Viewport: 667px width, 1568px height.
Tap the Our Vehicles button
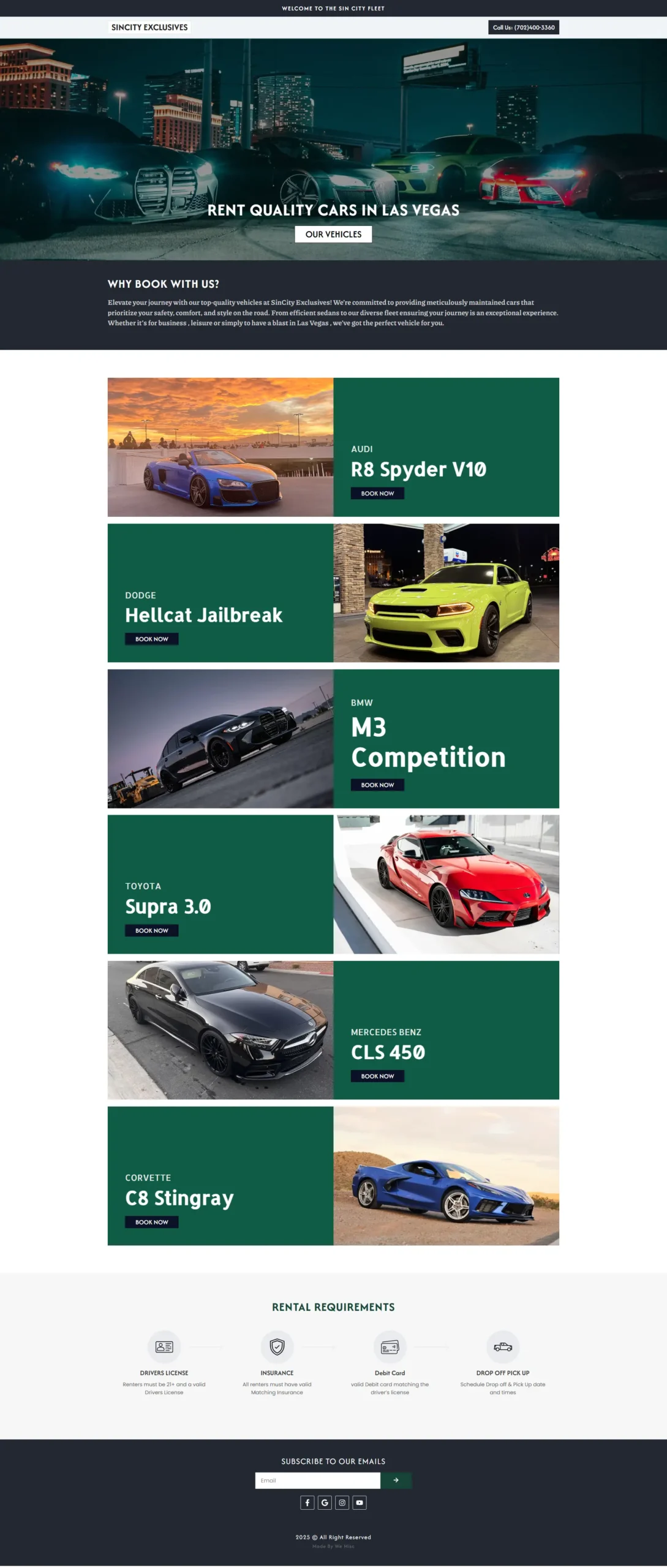(333, 234)
